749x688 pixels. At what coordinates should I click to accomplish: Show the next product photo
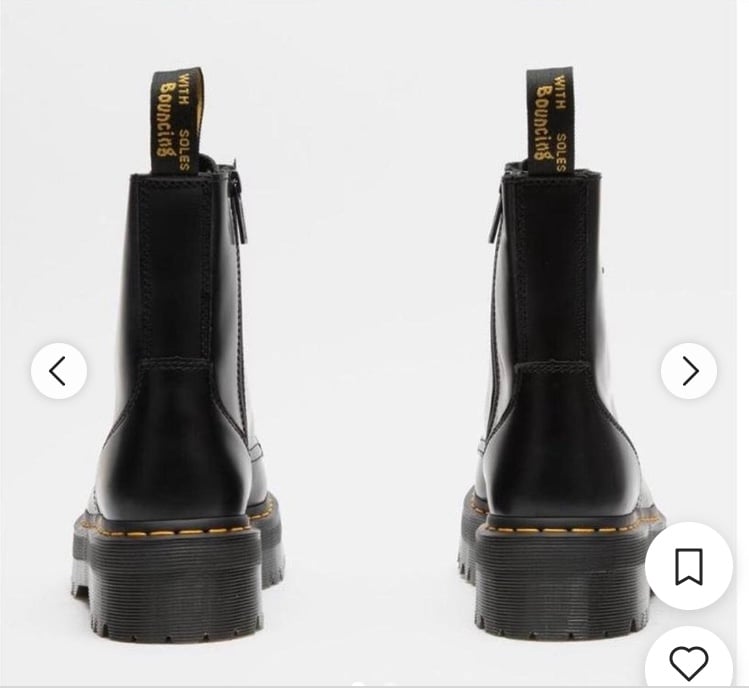689,371
